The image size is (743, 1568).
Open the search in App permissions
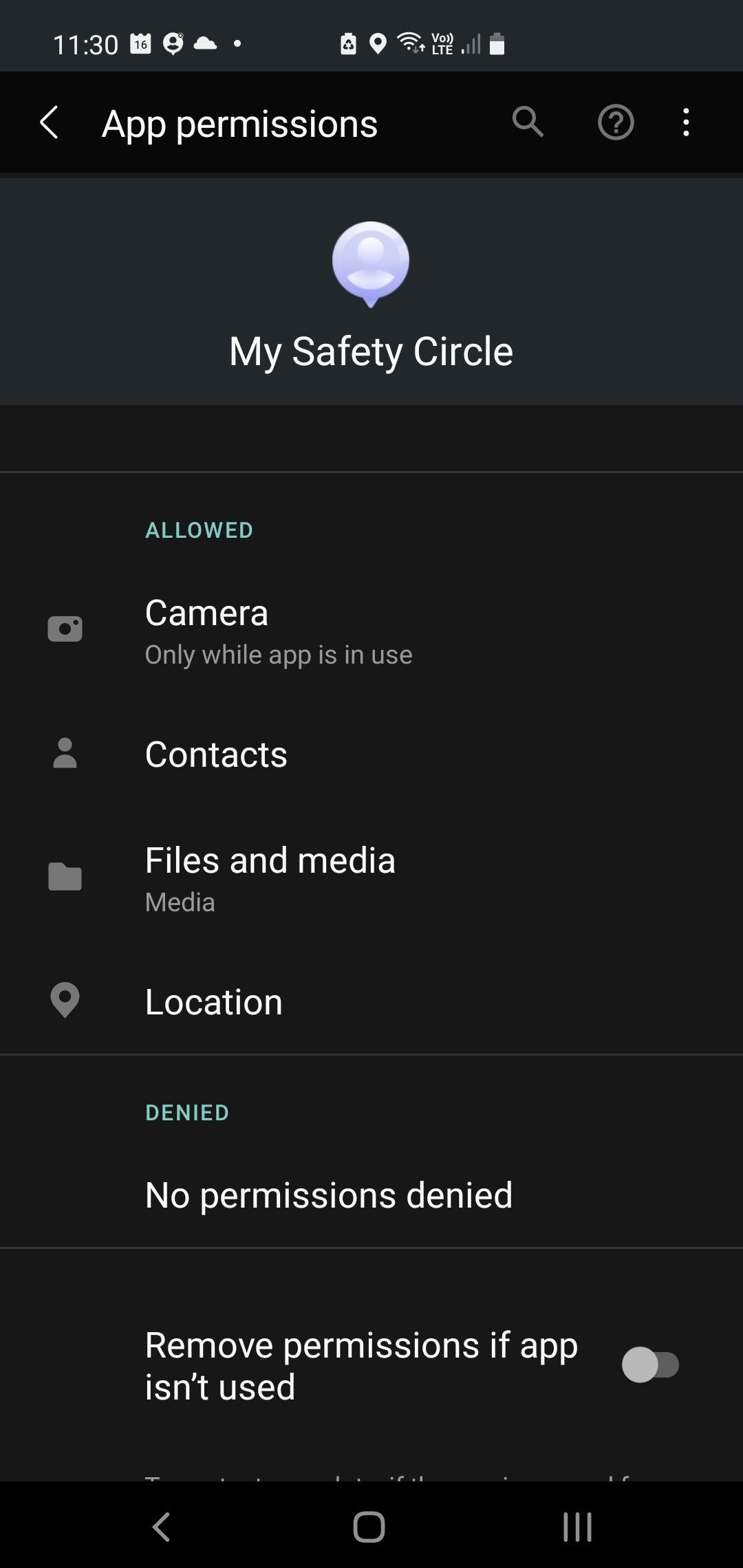pos(526,122)
